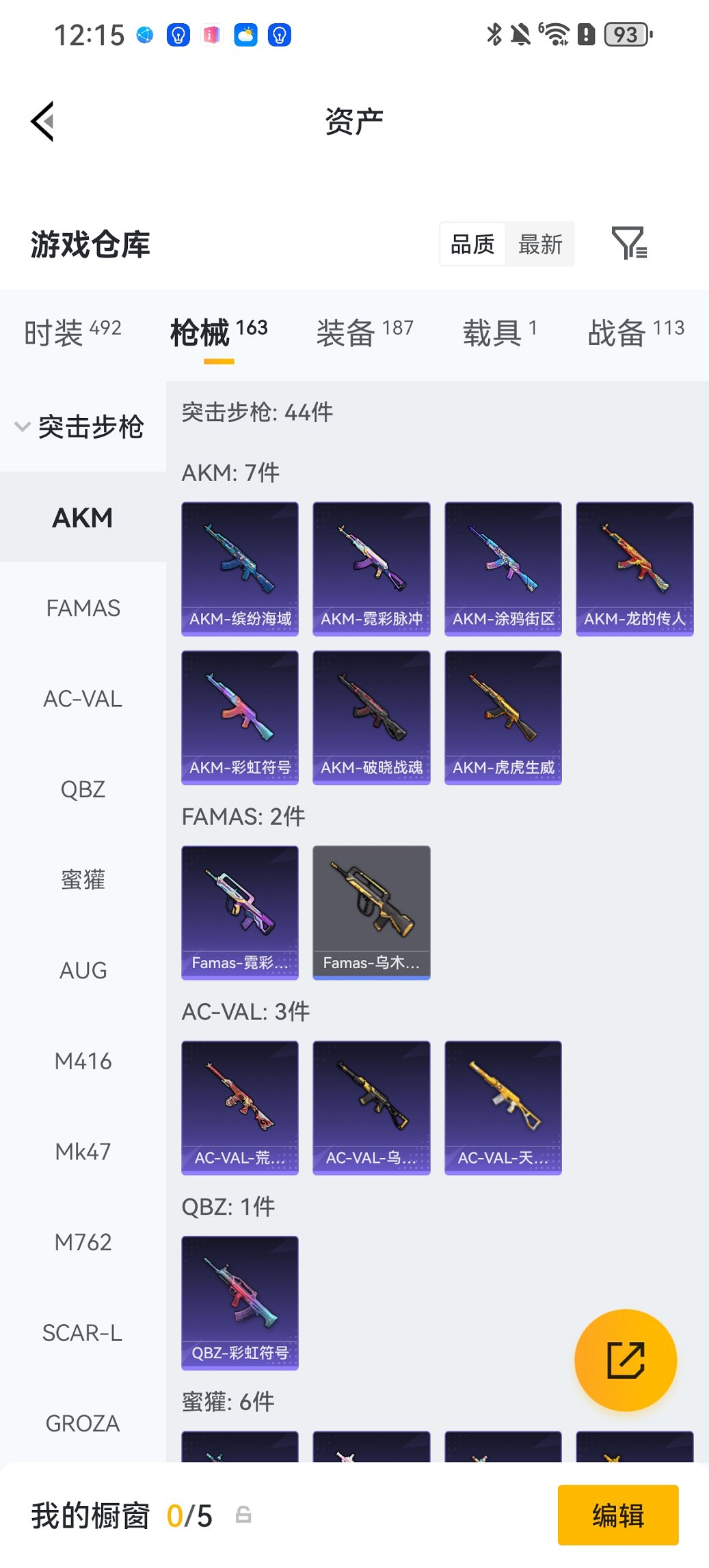
Task: Switch sorting to 最新
Action: coord(540,244)
